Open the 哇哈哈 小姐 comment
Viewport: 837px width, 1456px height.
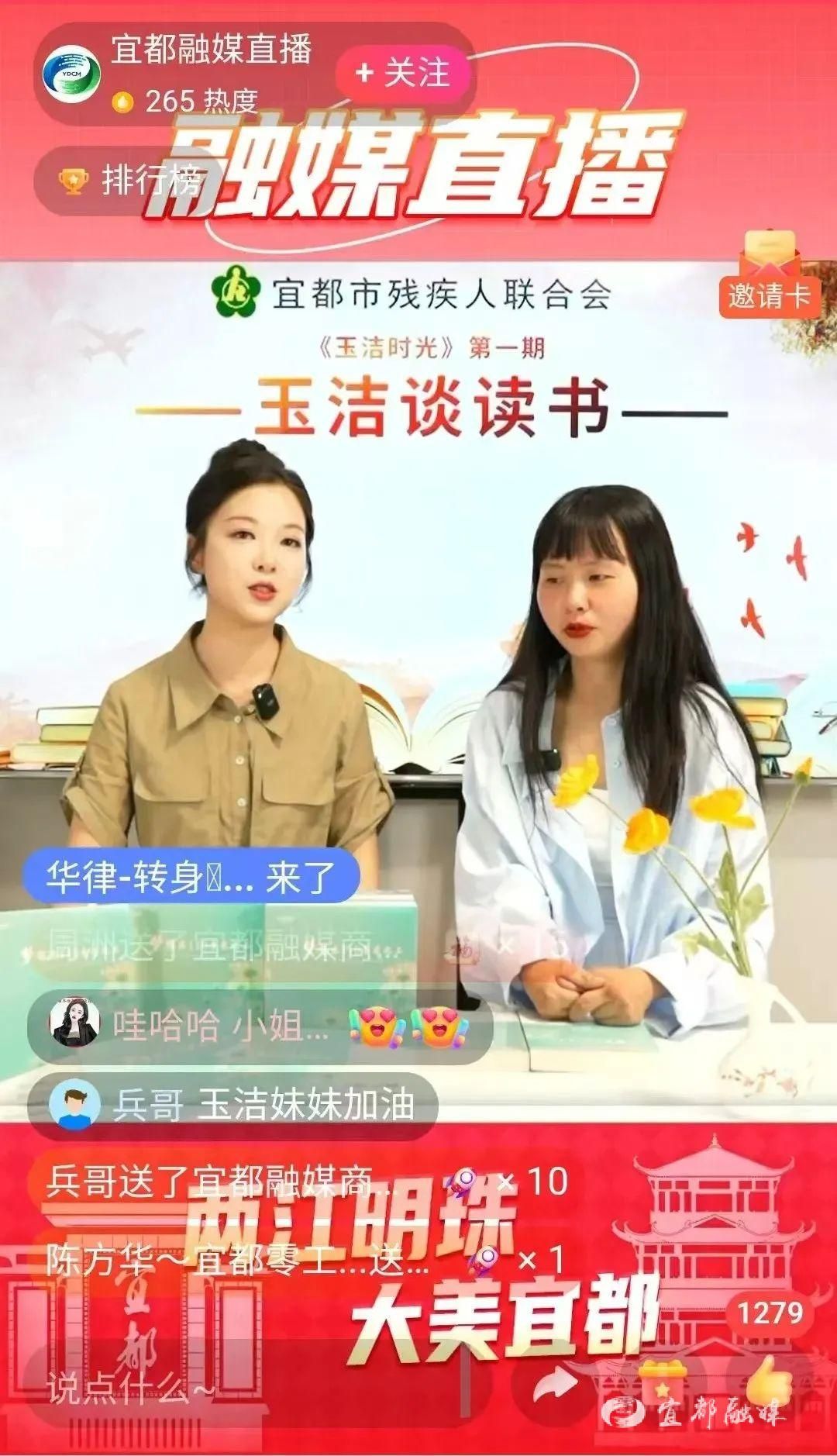[x=260, y=1026]
